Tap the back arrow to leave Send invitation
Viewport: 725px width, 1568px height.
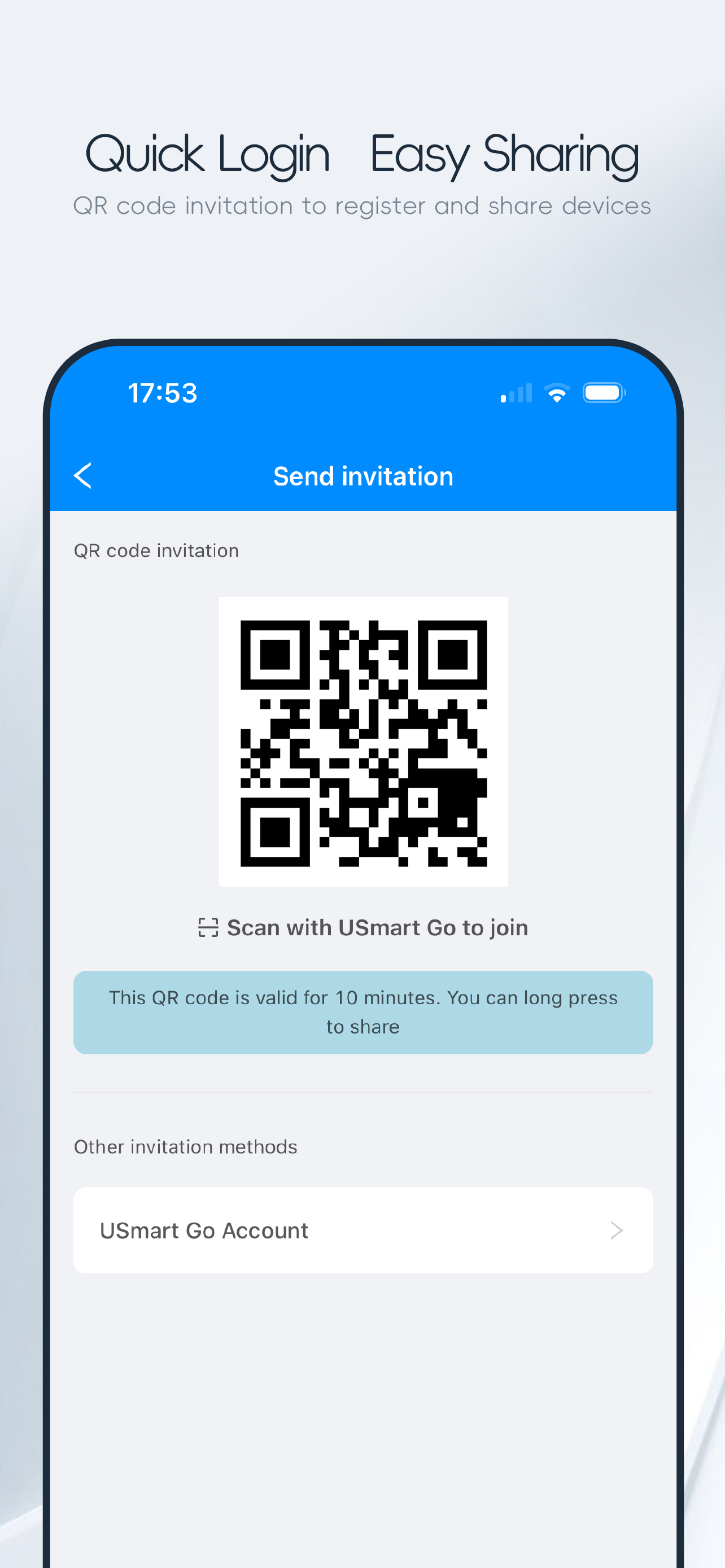pyautogui.click(x=84, y=475)
